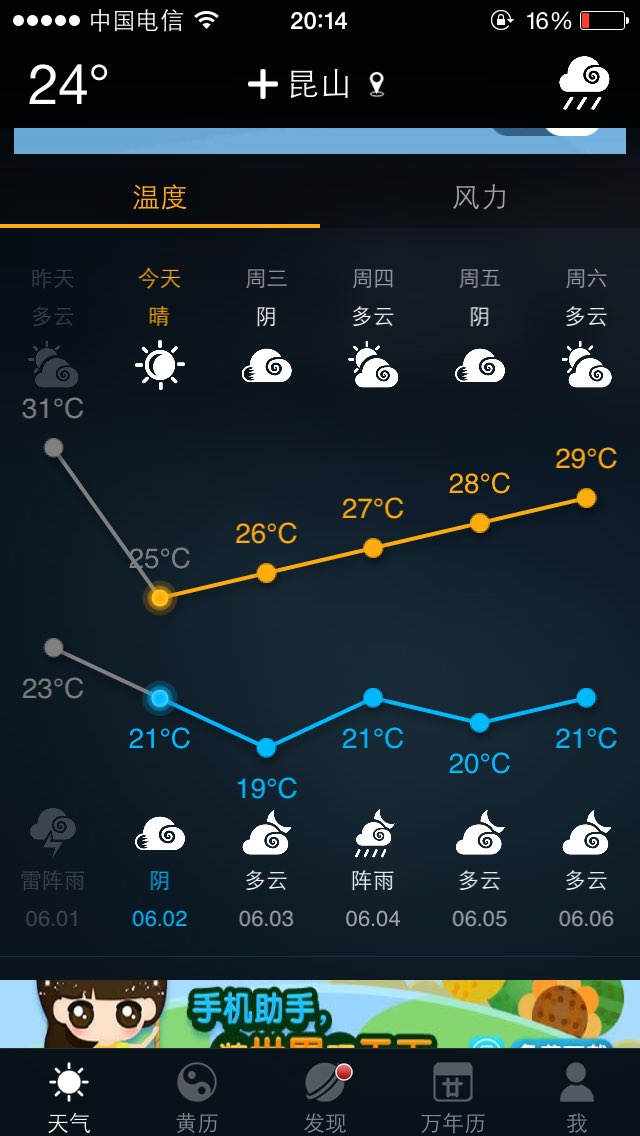The image size is (640, 1136).
Task: Switch to the 万年历 calendar tab
Action: pyautogui.click(x=452, y=1097)
